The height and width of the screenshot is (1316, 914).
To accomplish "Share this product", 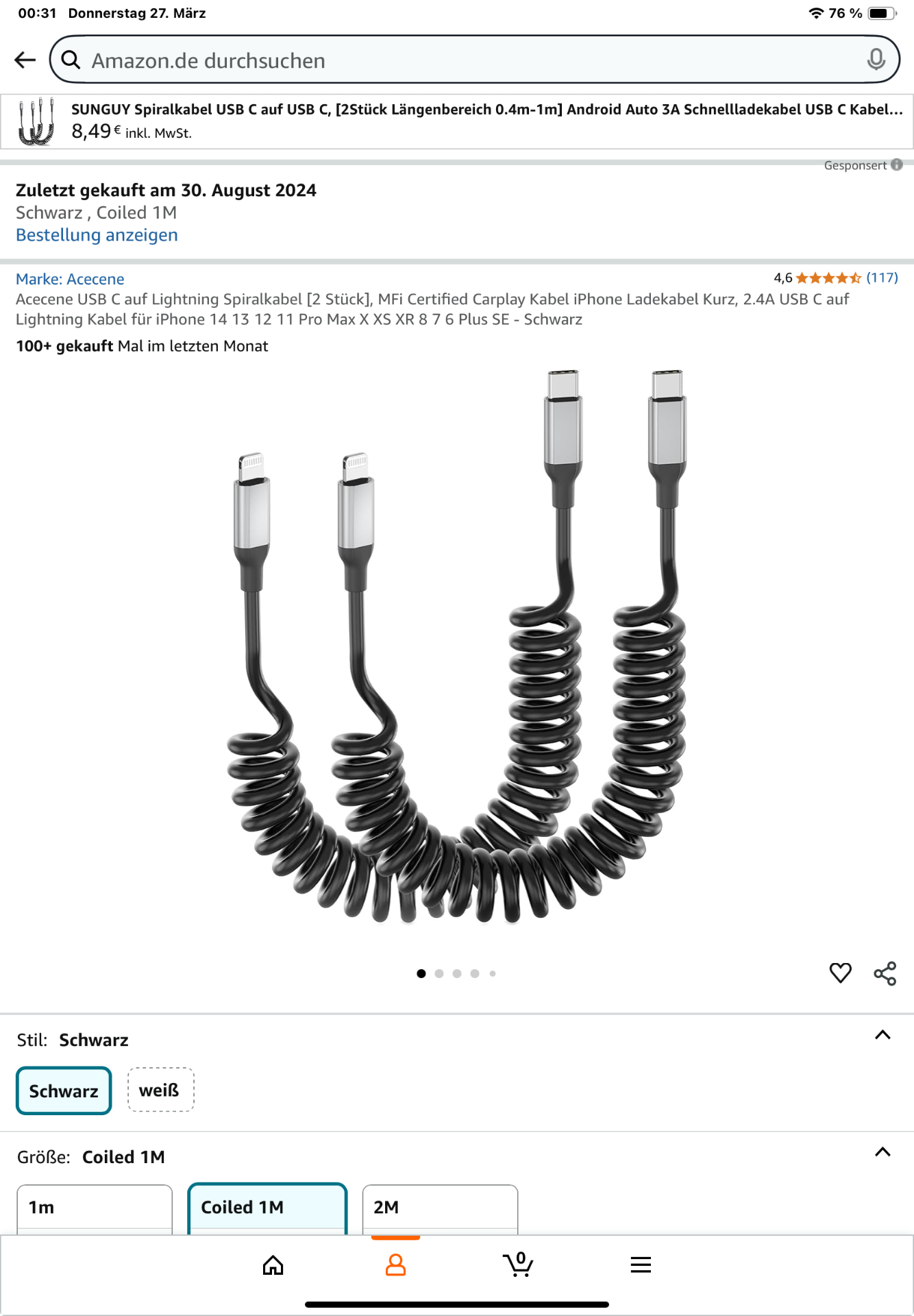I will (x=885, y=973).
